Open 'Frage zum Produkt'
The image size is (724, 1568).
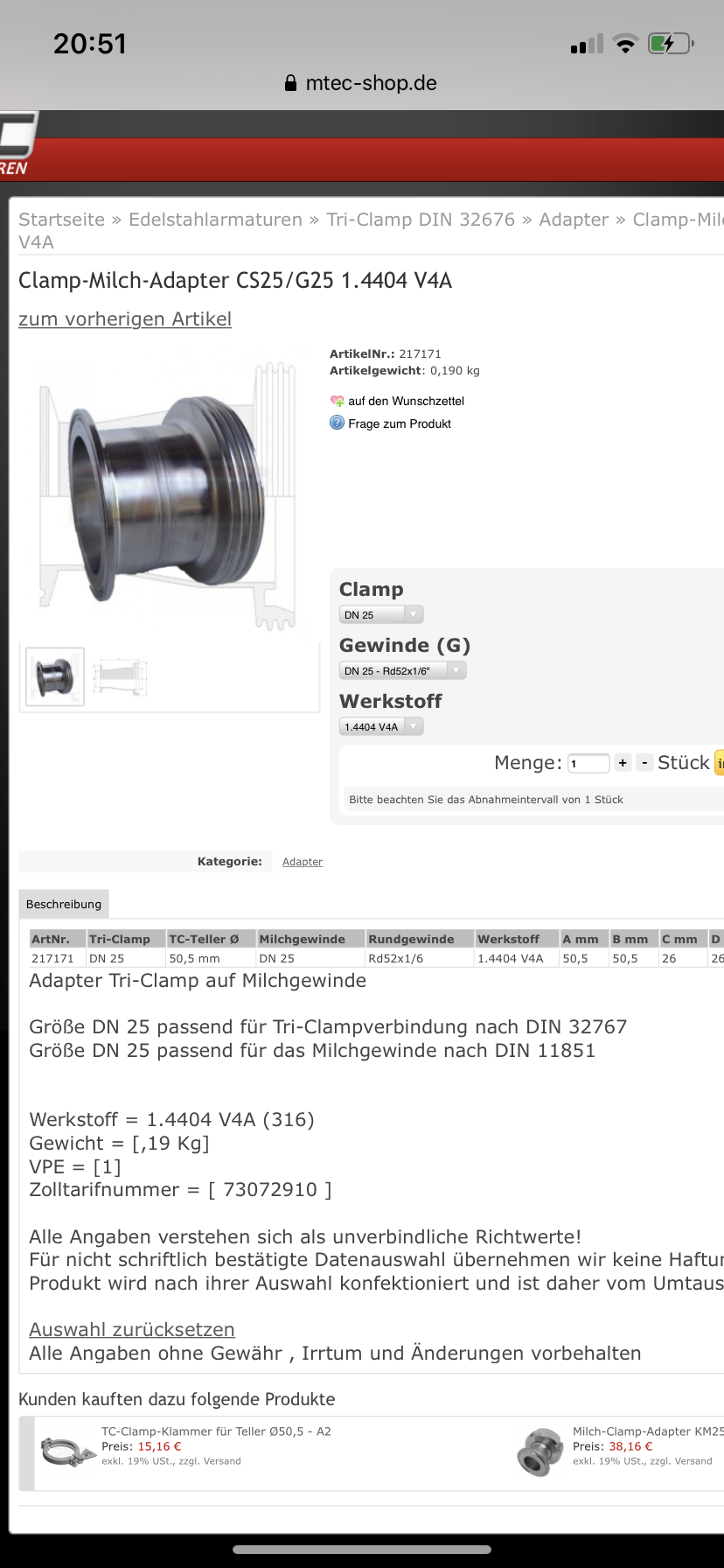click(x=399, y=423)
